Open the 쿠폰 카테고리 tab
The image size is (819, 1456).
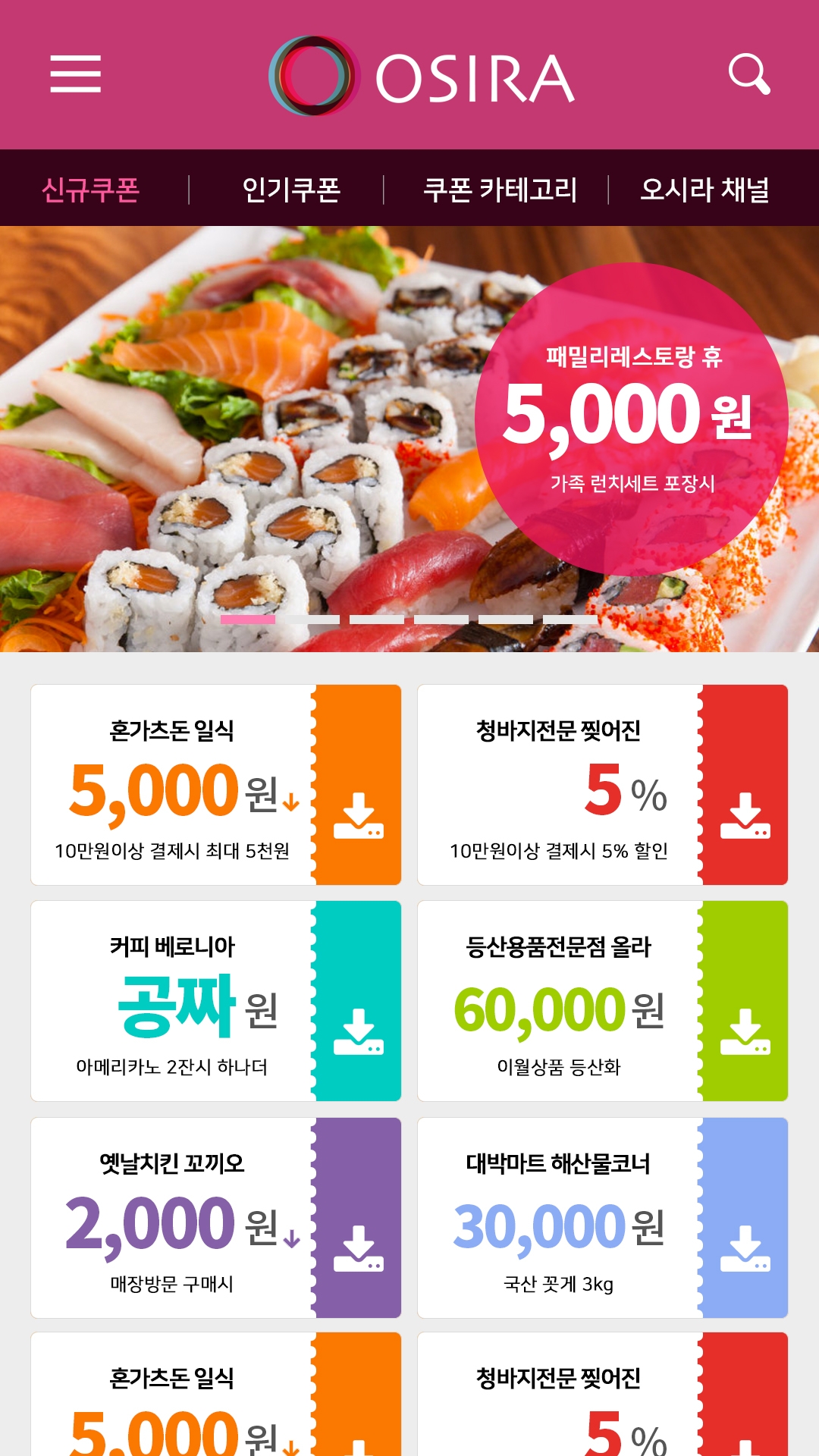coord(500,190)
